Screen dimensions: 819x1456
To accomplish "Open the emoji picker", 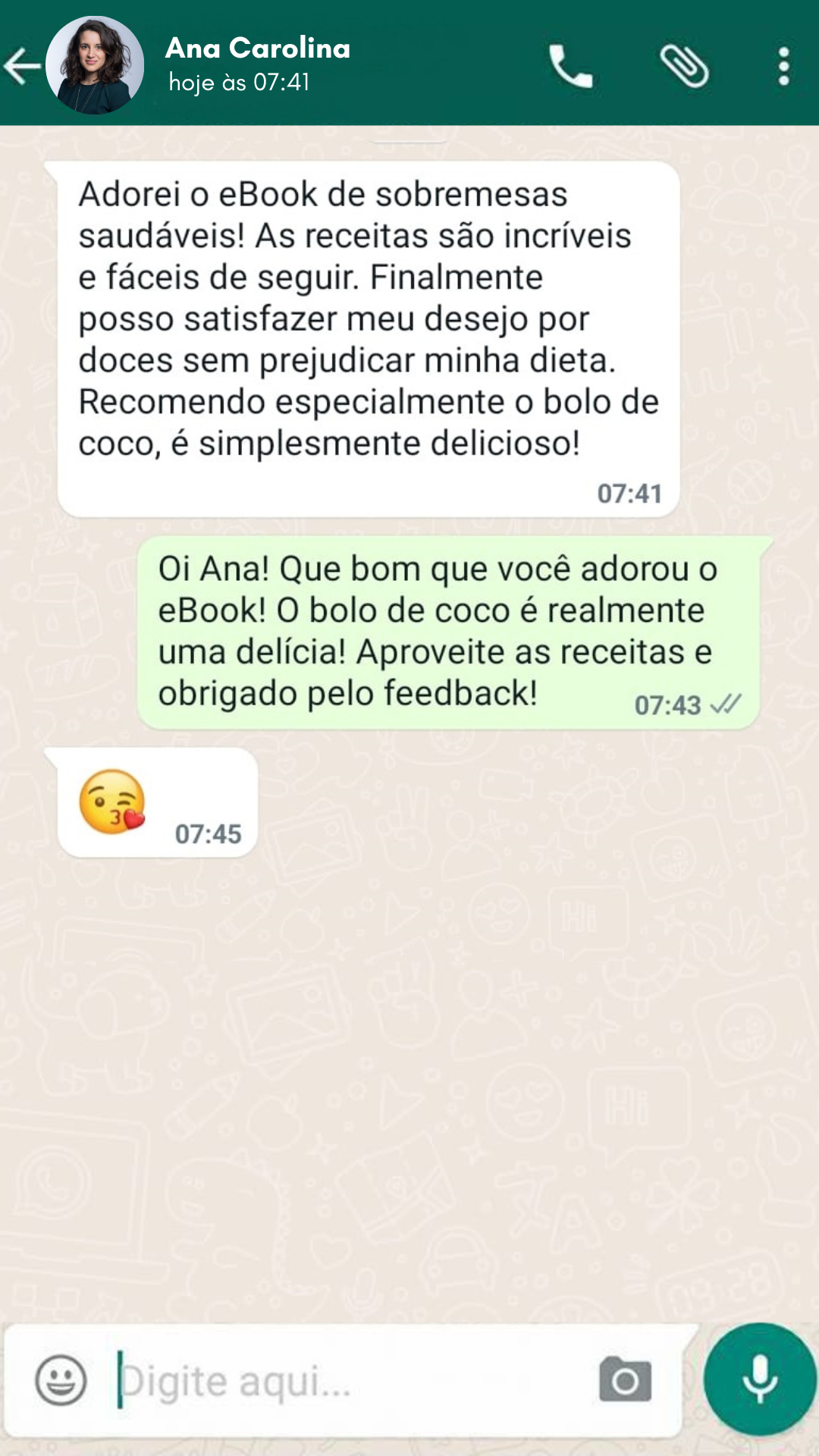I will (x=61, y=1380).
